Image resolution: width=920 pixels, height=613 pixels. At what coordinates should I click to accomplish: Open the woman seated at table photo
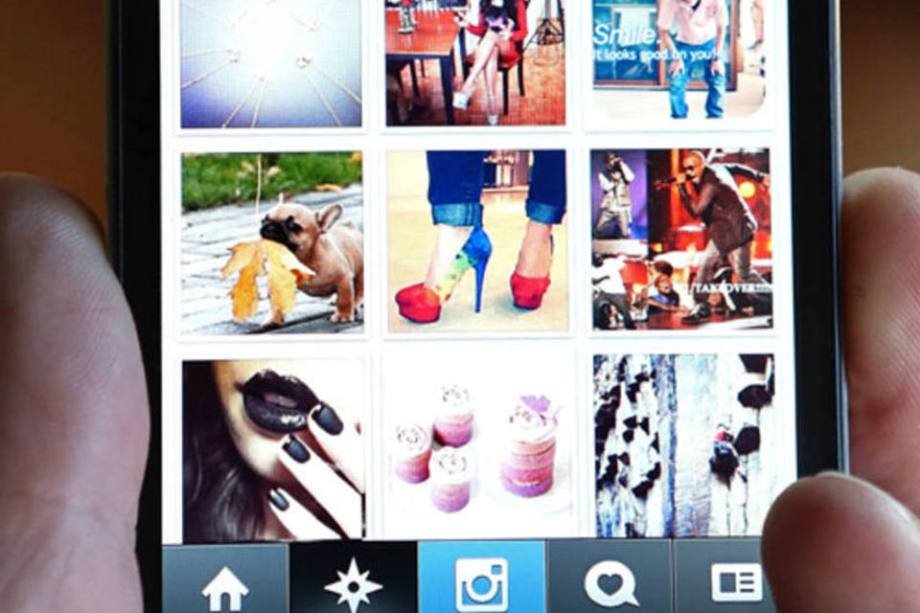pos(475,62)
